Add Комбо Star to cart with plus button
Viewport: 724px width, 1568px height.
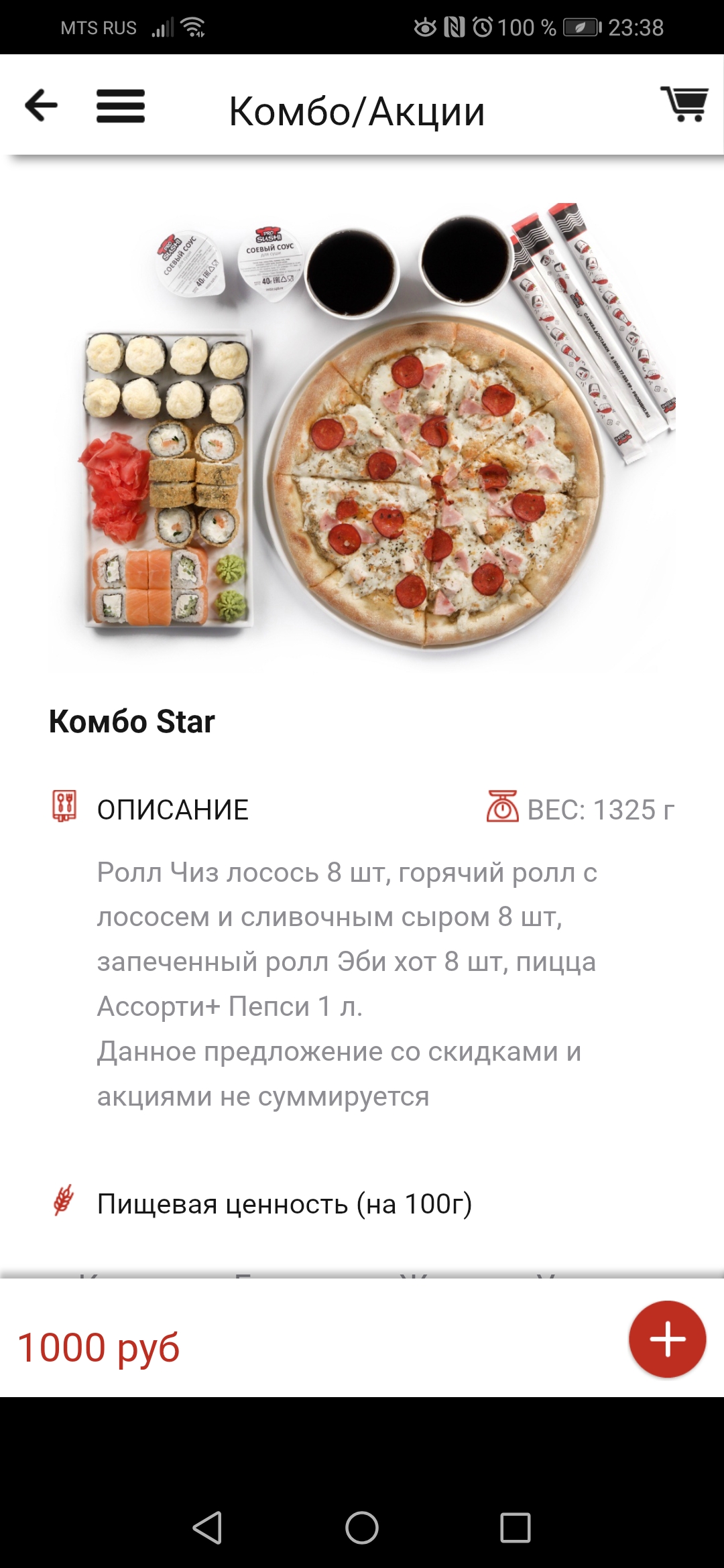[x=667, y=1340]
